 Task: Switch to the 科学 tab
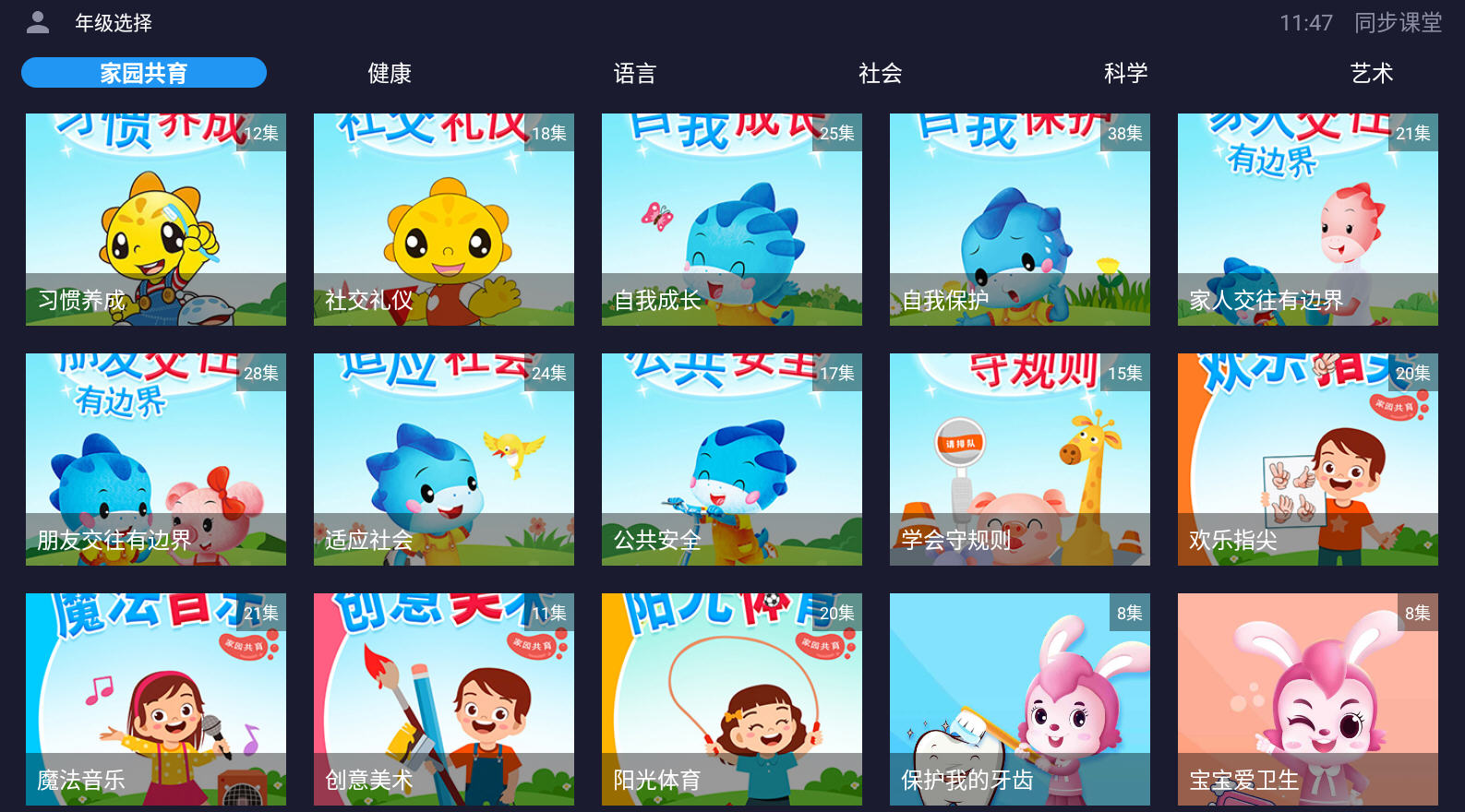(x=1125, y=73)
